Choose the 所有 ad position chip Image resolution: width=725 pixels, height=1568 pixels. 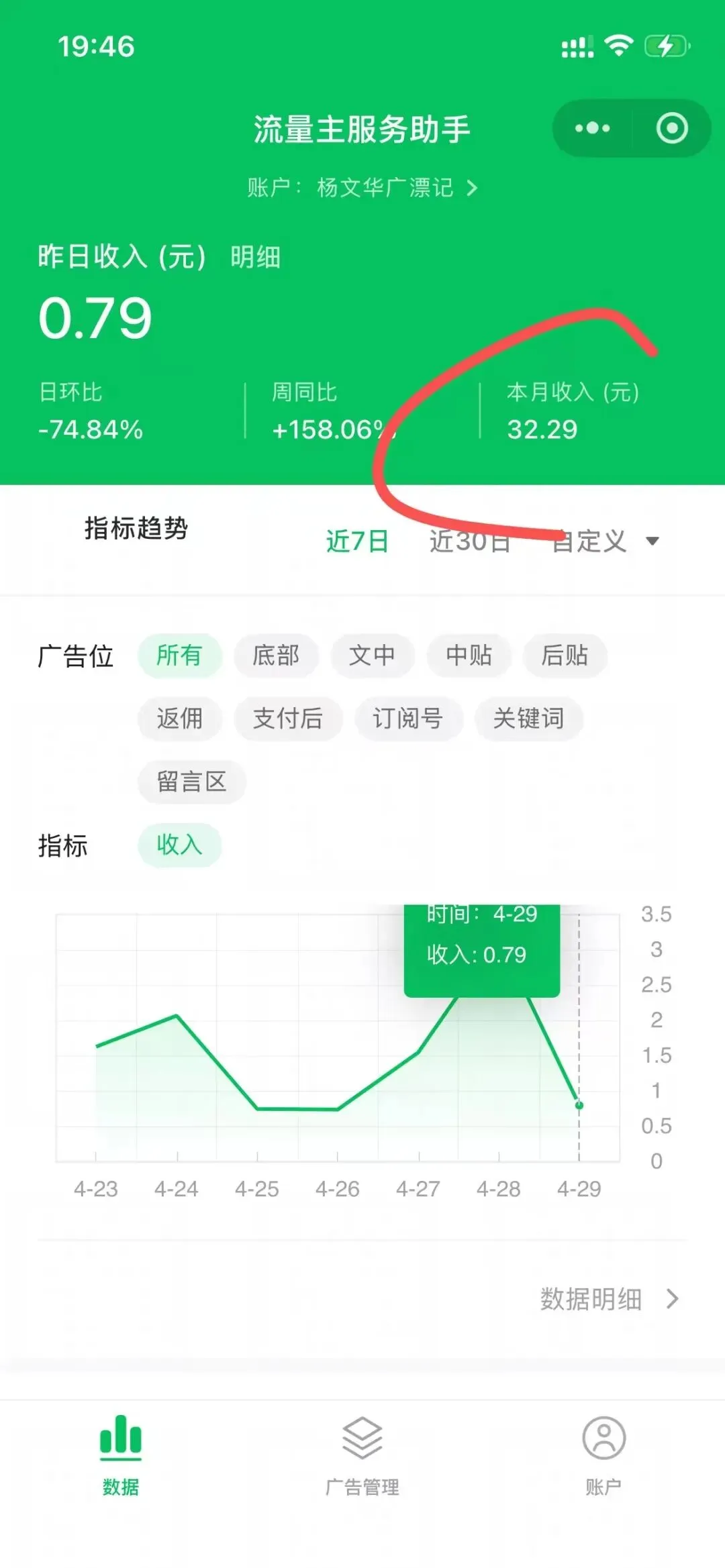pos(179,656)
